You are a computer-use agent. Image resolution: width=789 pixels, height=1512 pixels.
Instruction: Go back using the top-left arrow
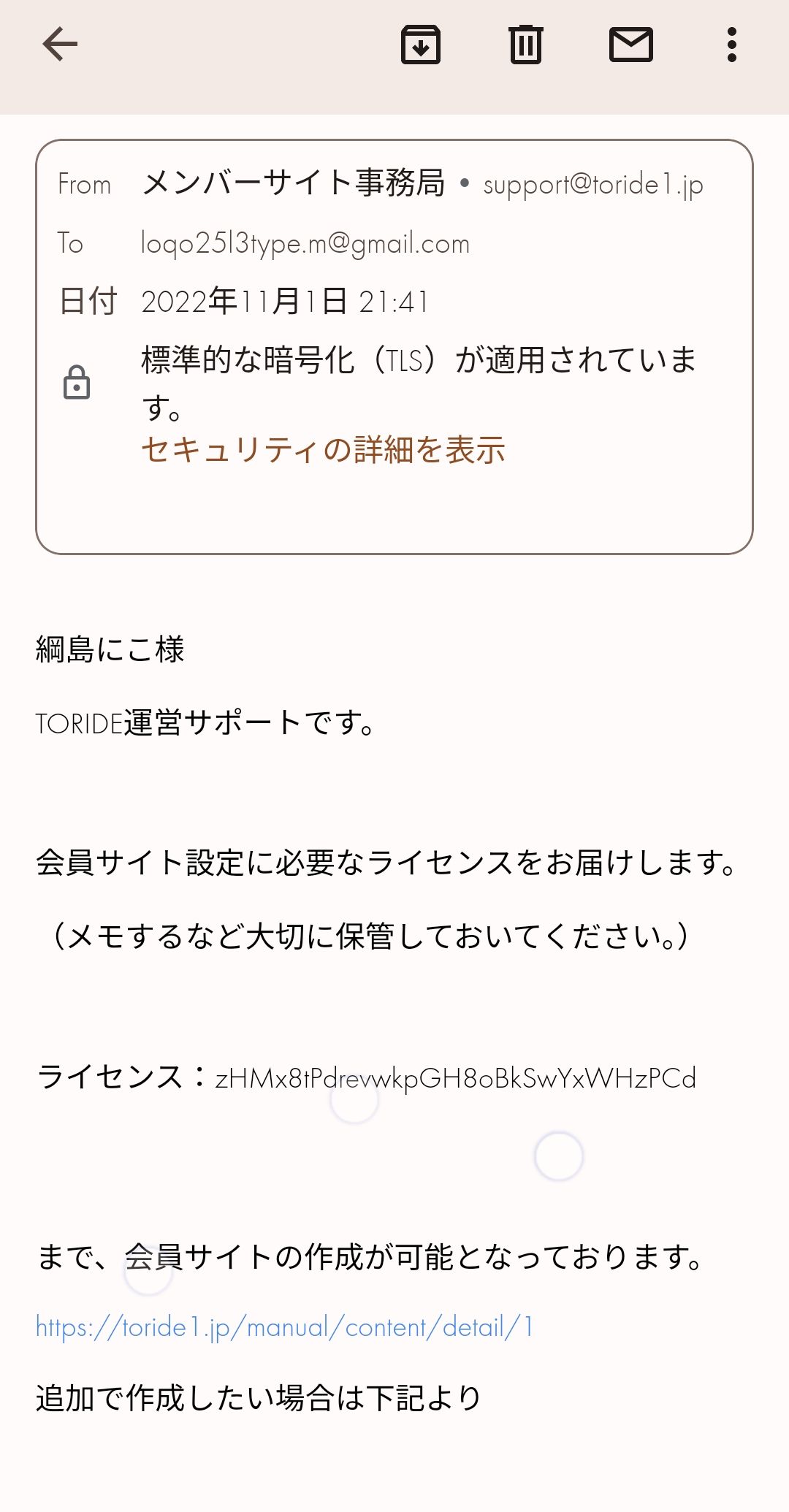pos(60,45)
